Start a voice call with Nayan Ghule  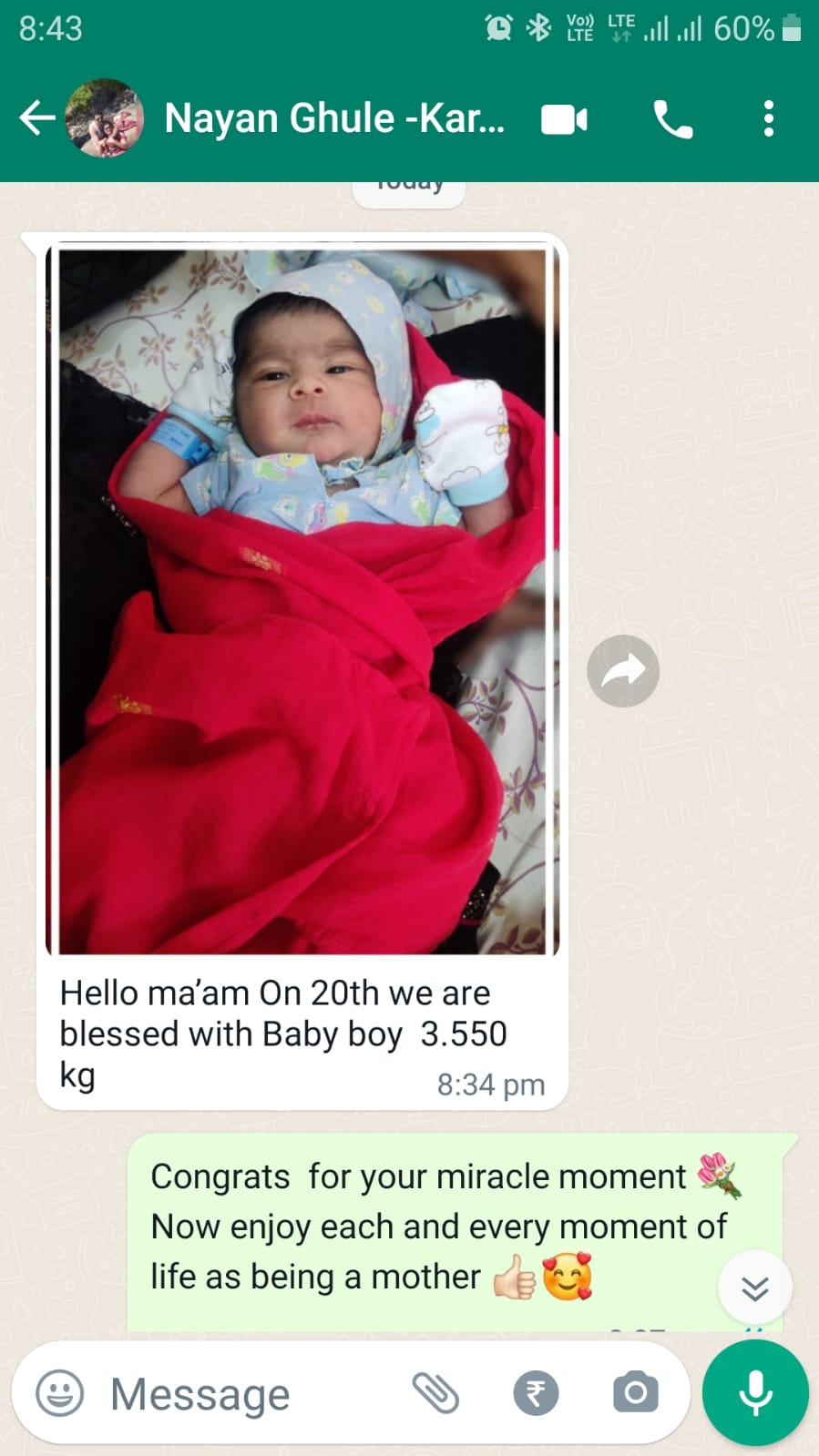tap(673, 119)
